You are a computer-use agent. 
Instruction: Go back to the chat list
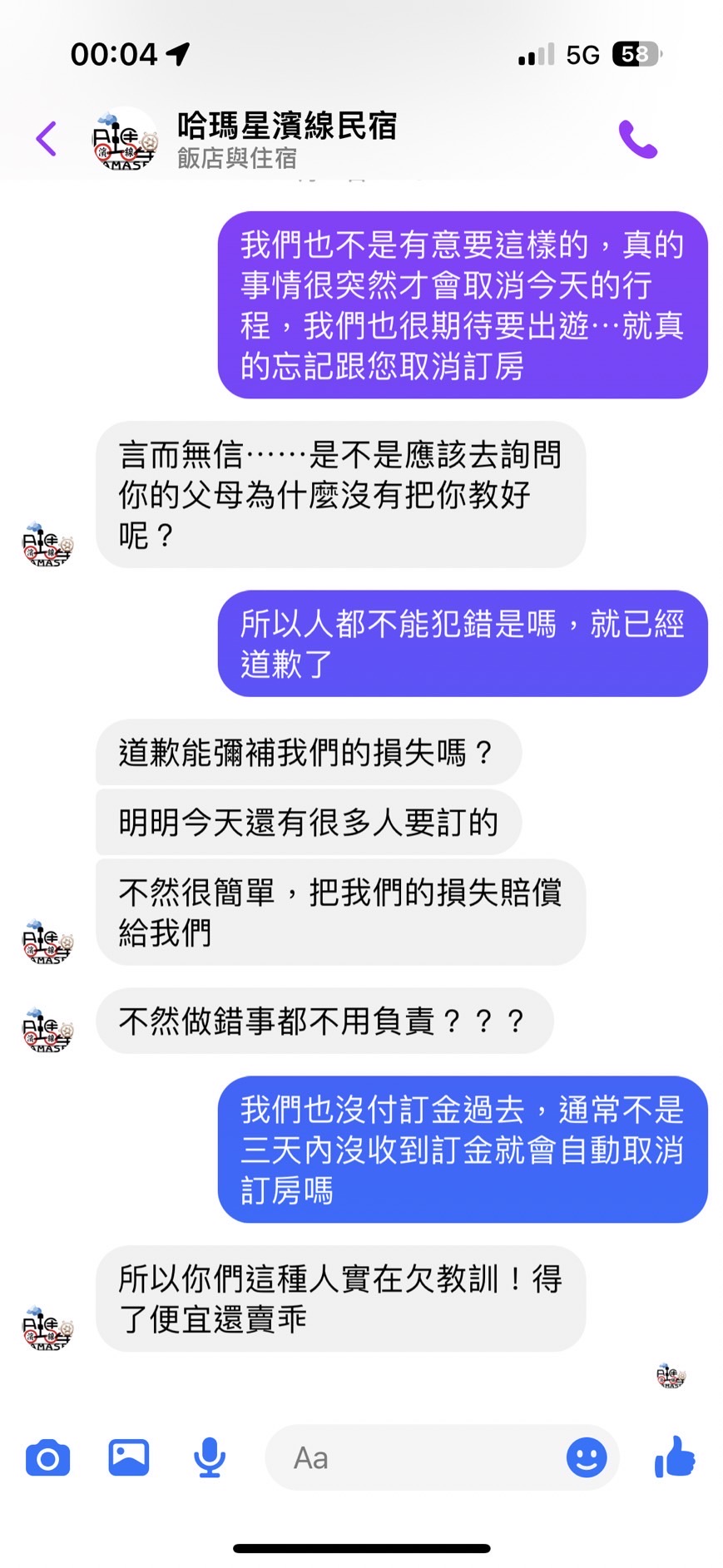[x=47, y=139]
